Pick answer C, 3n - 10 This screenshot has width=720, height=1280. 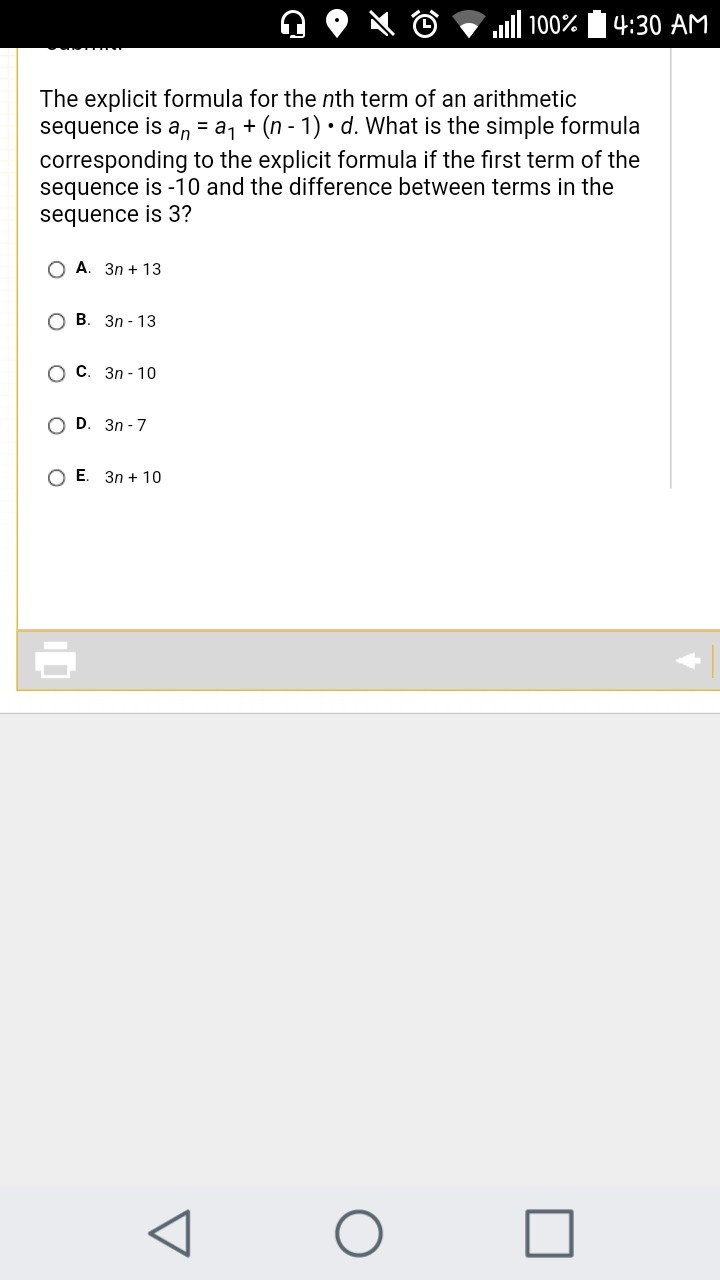tap(57, 373)
